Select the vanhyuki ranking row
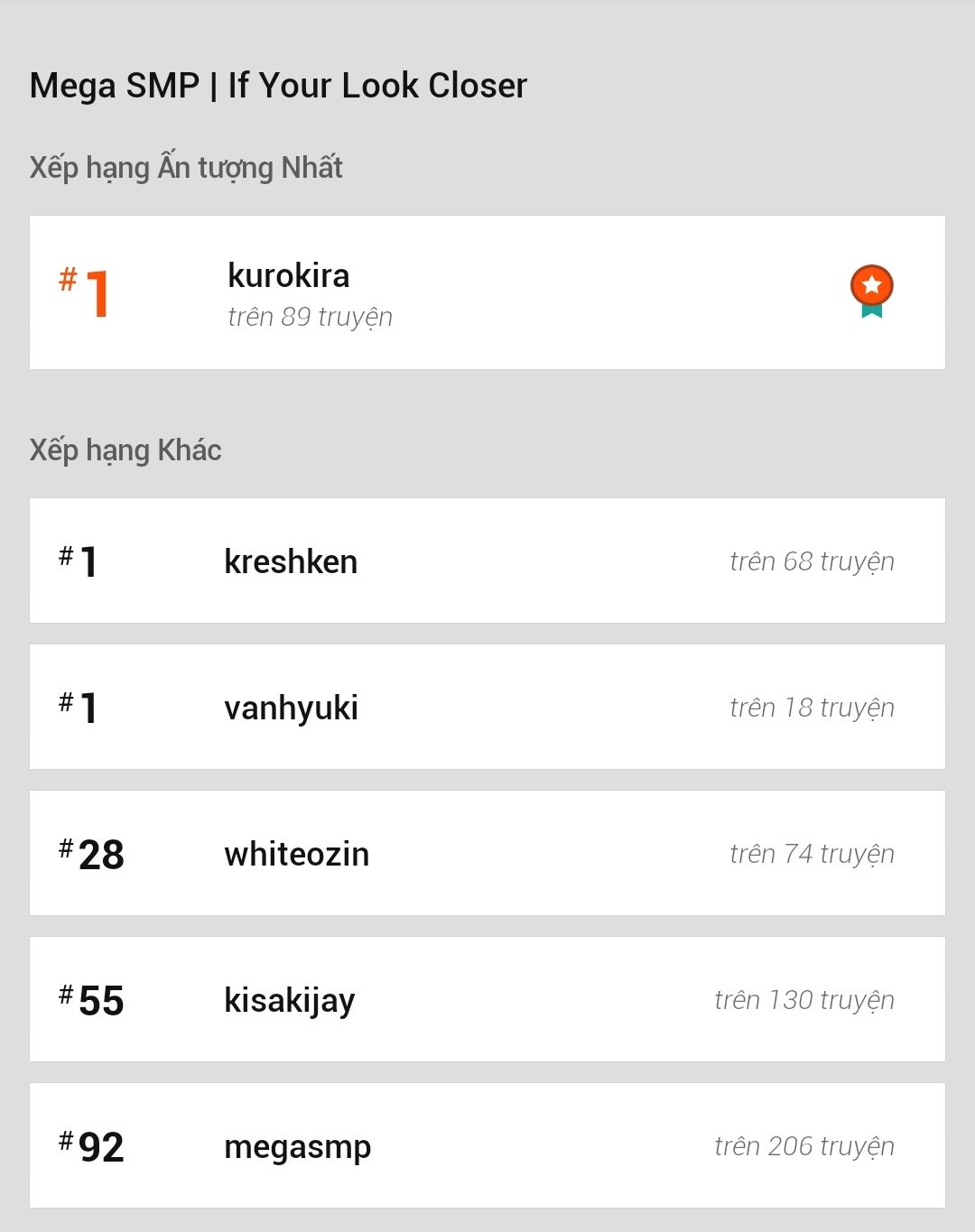This screenshot has width=975, height=1232. [487, 707]
